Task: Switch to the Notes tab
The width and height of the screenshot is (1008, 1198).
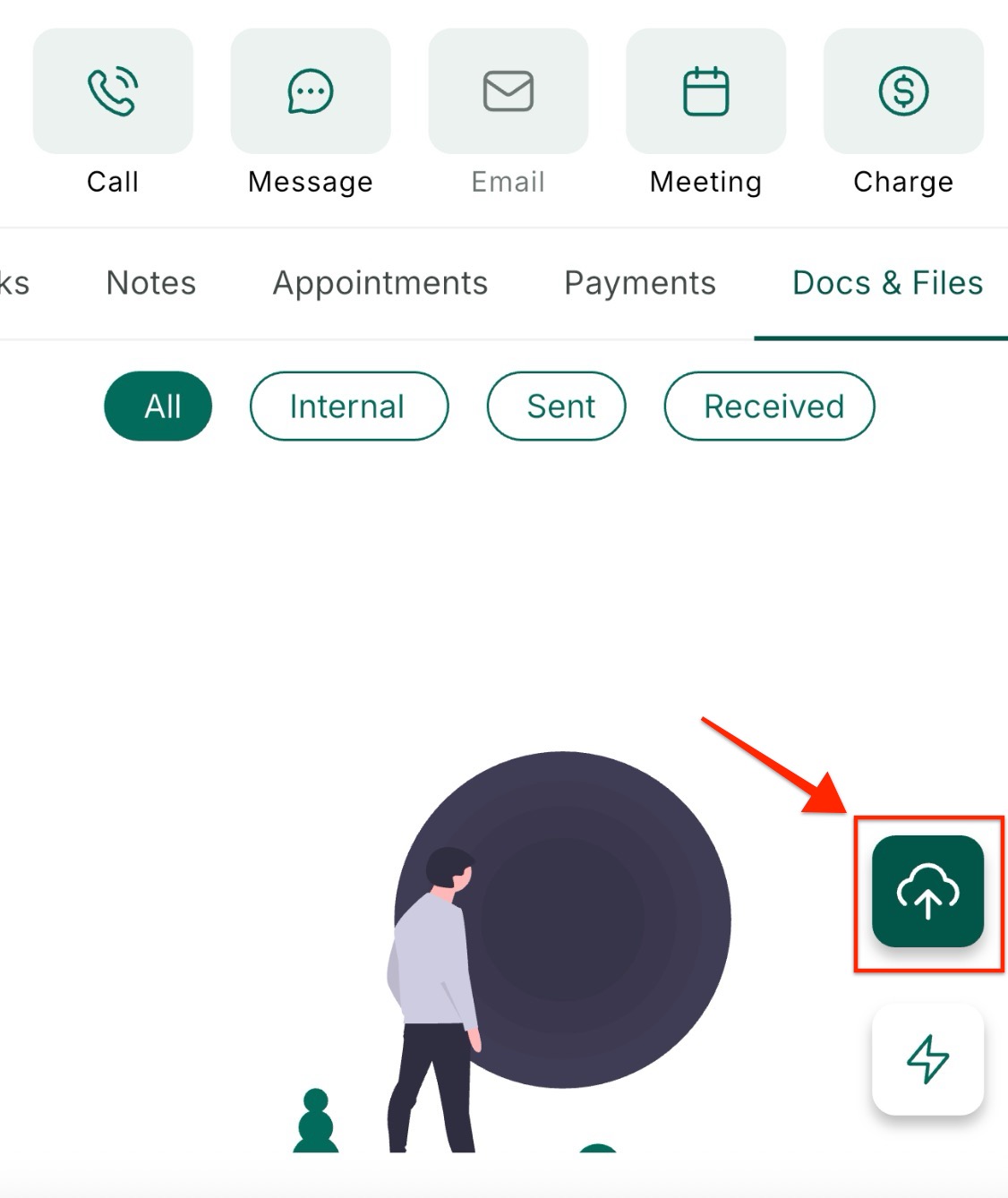Action: coord(150,283)
